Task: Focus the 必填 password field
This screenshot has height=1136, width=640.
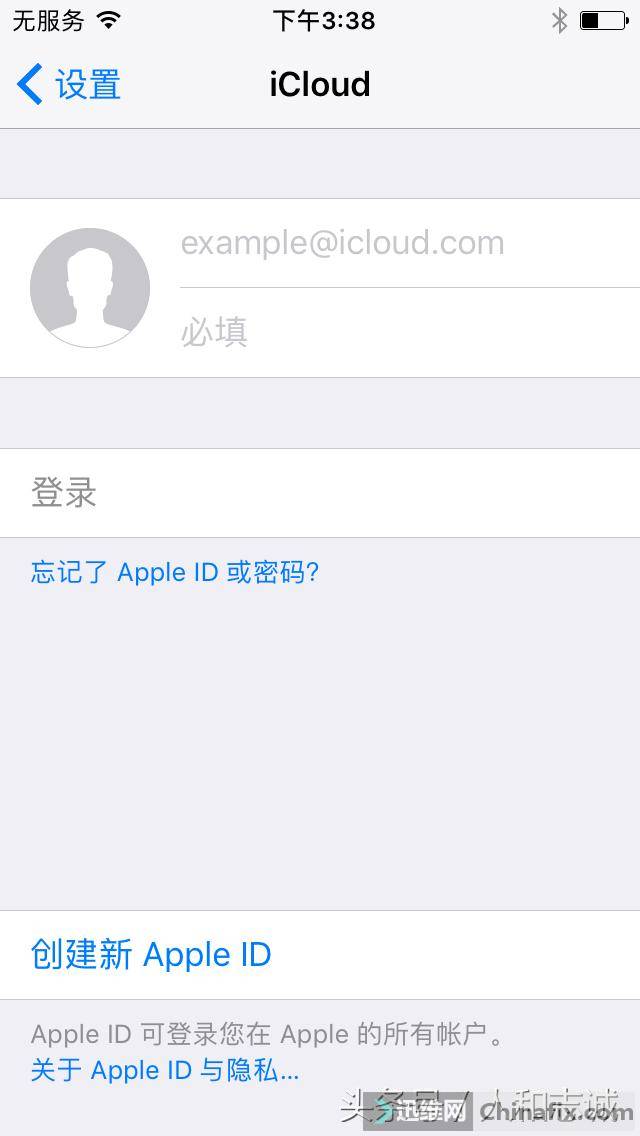Action: point(400,332)
